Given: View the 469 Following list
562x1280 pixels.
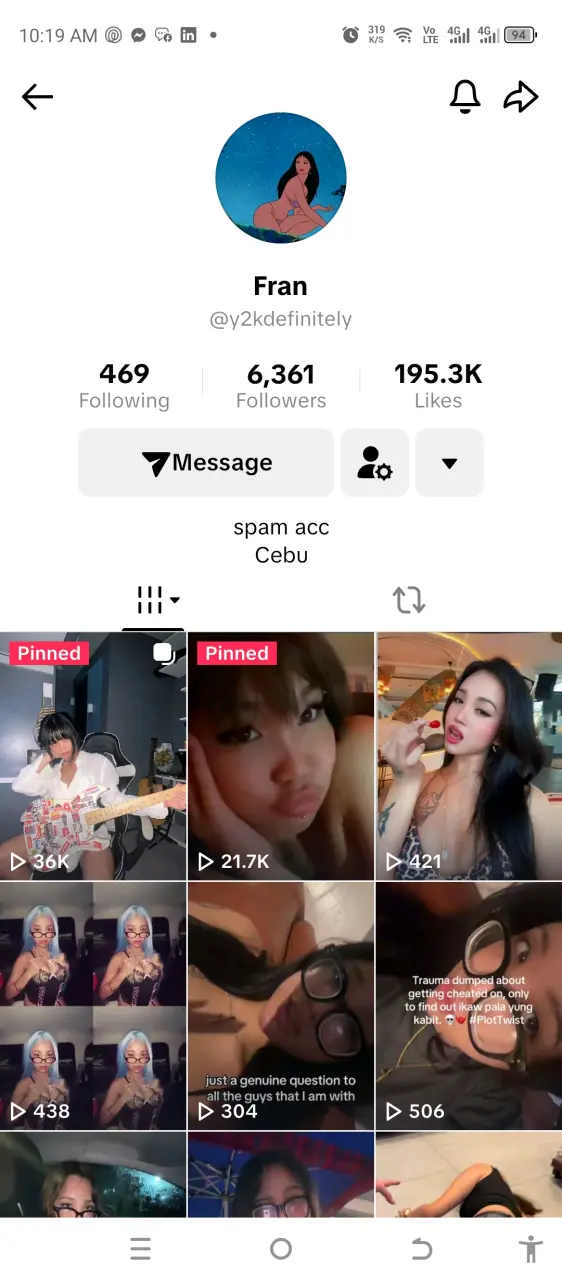Looking at the screenshot, I should 124,386.
